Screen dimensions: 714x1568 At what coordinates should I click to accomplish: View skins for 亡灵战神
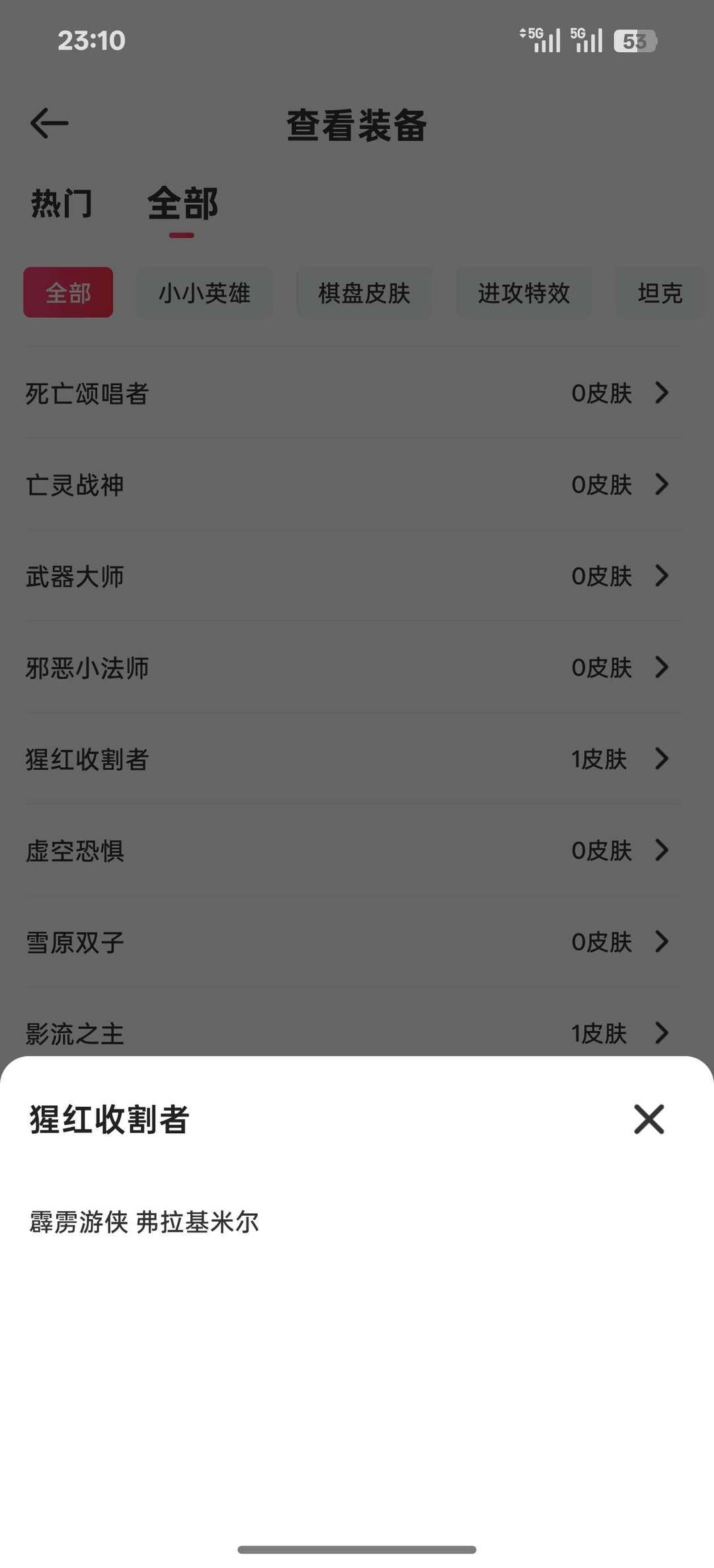[x=354, y=484]
